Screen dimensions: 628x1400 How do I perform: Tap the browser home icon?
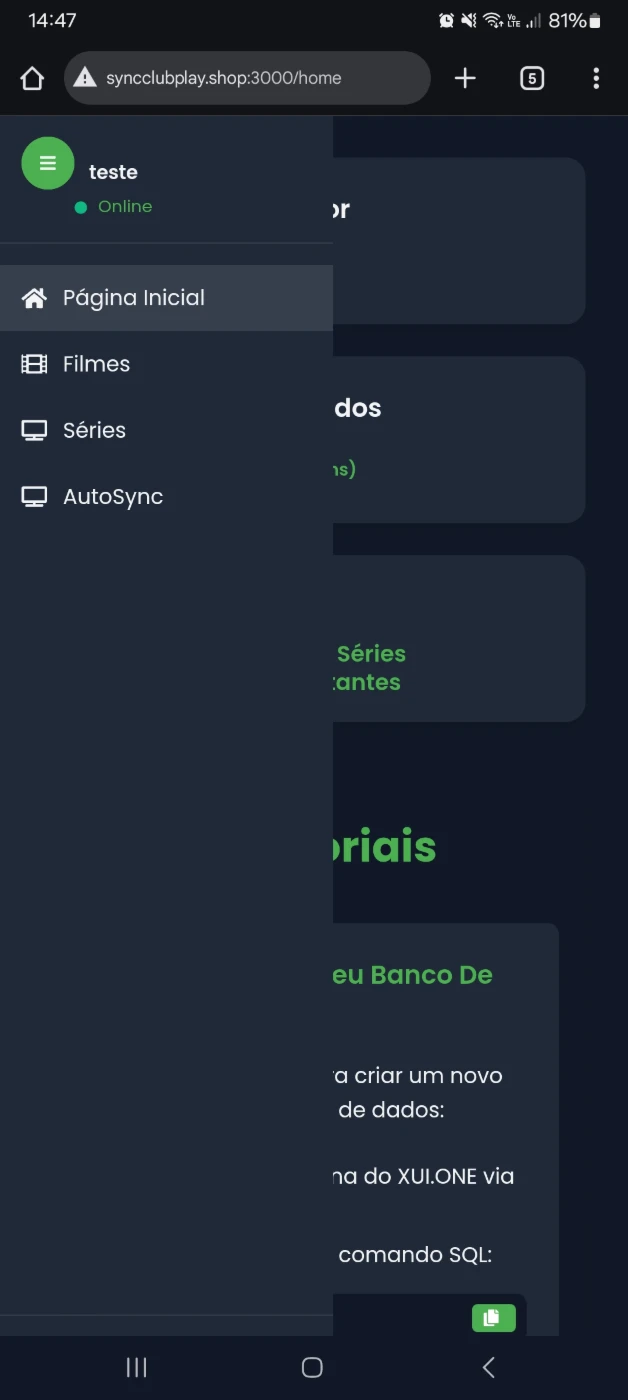point(32,78)
